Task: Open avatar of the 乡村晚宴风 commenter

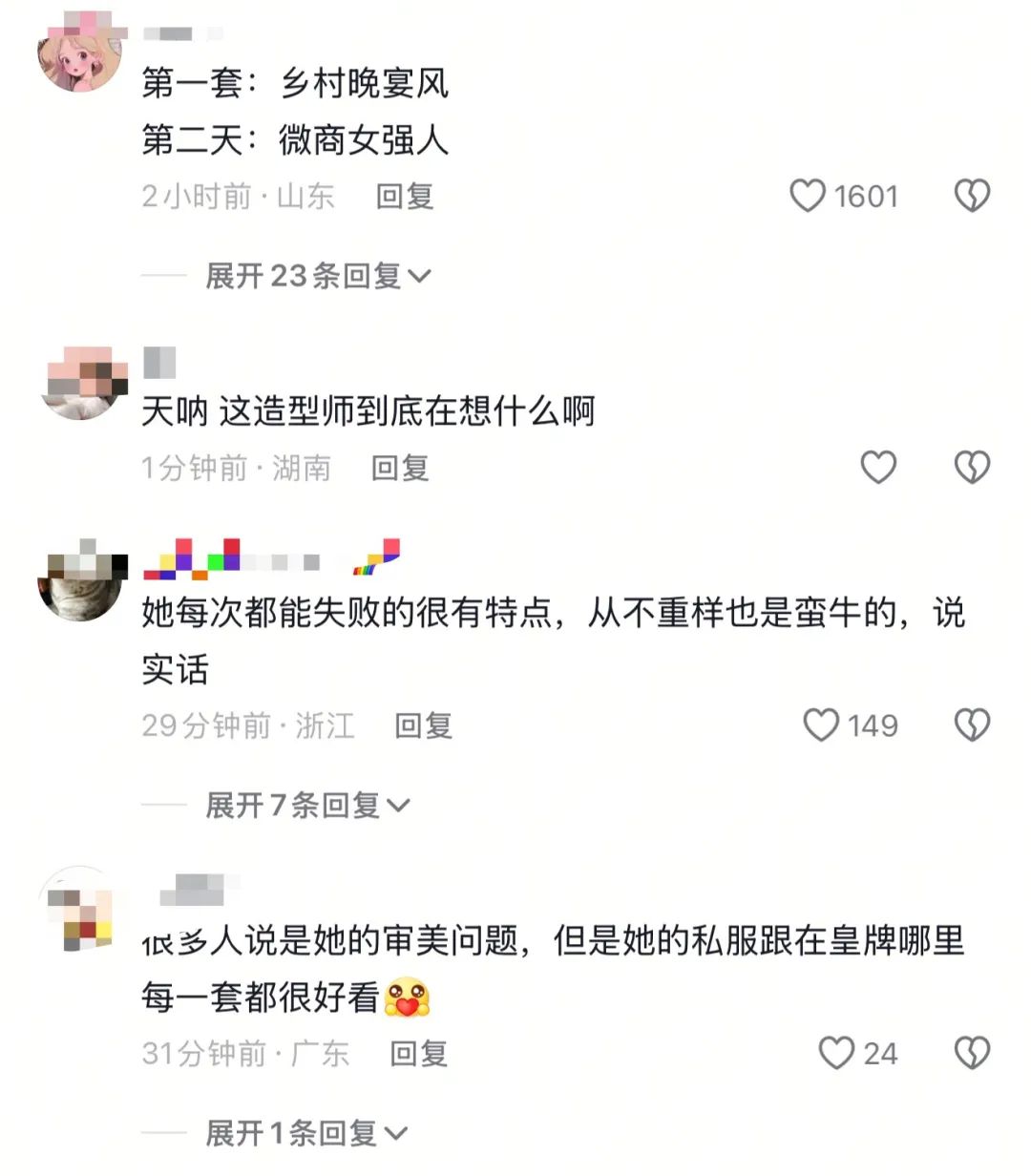Action: 80,52
